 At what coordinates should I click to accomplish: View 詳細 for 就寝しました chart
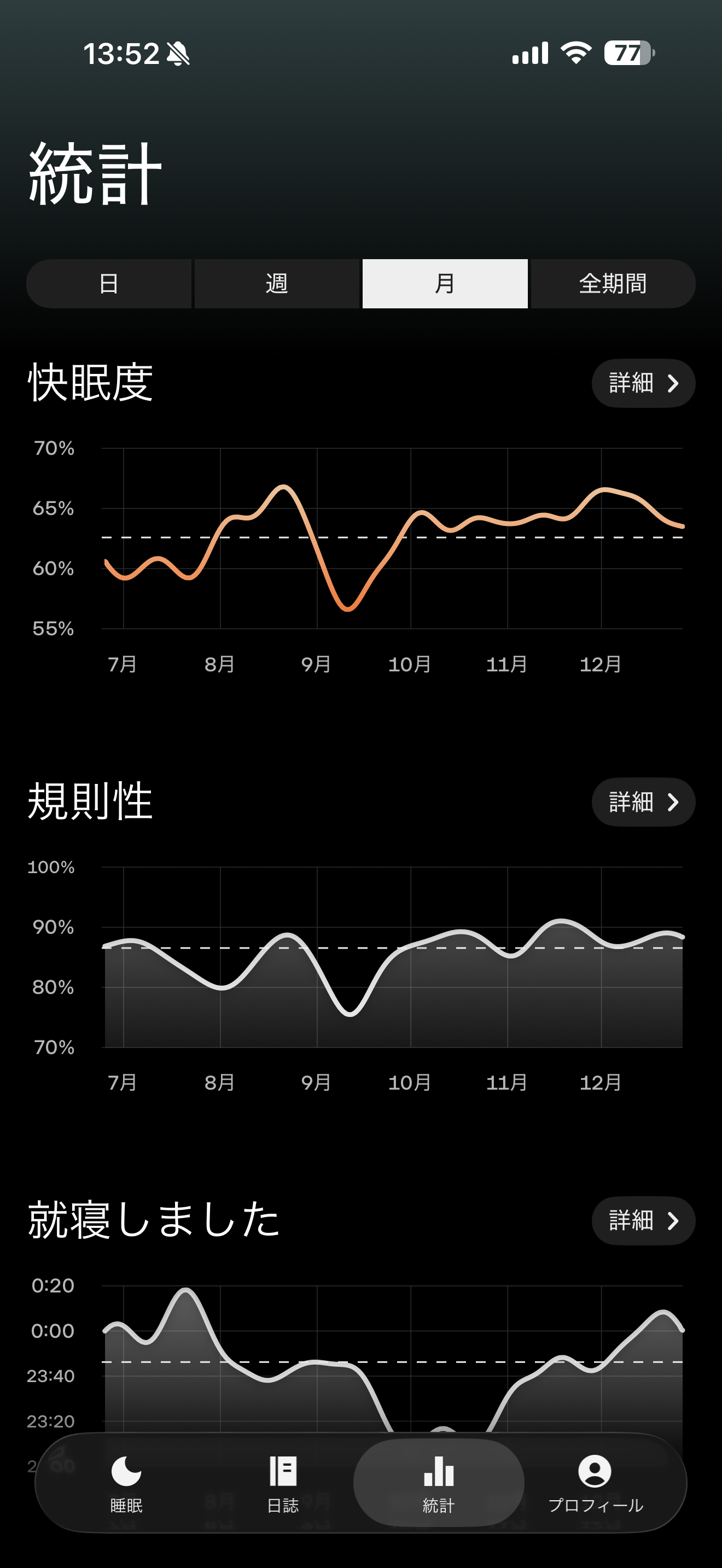[643, 1220]
